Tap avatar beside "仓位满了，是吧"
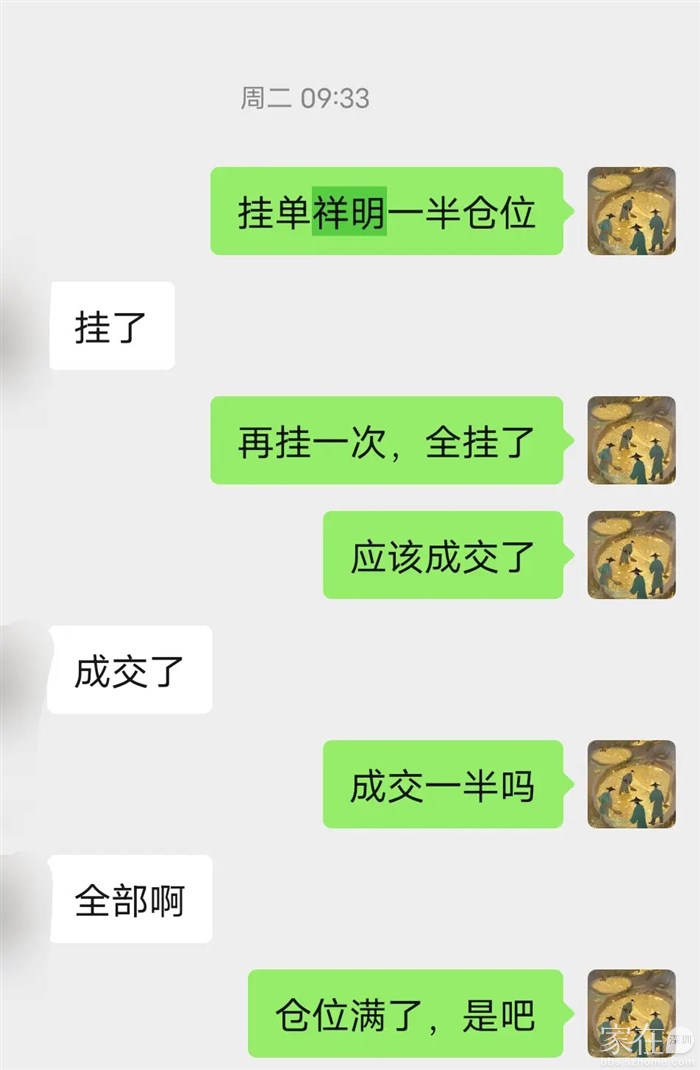Image resolution: width=700 pixels, height=1070 pixels. (x=631, y=1012)
